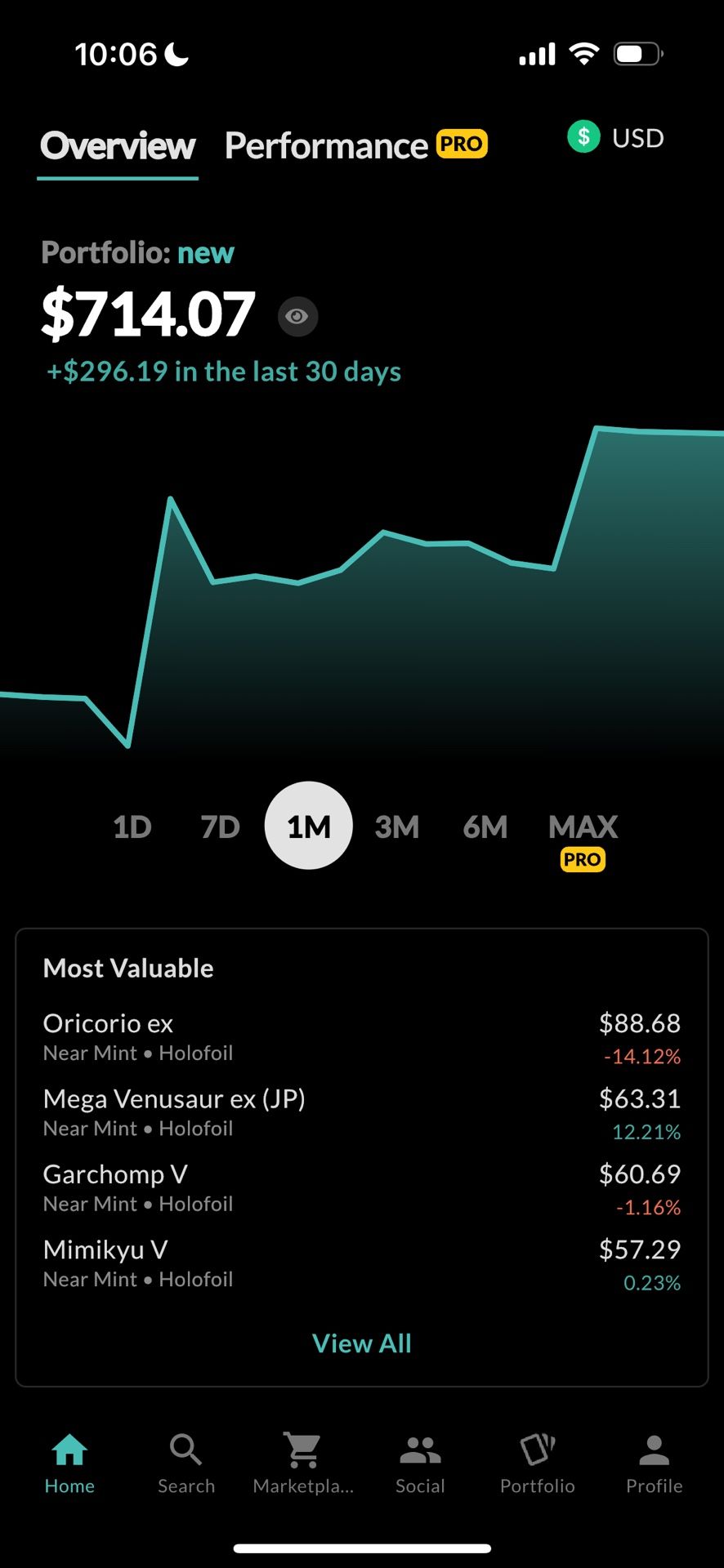The width and height of the screenshot is (724, 1568).
Task: Switch to the Performance tab
Action: (326, 146)
